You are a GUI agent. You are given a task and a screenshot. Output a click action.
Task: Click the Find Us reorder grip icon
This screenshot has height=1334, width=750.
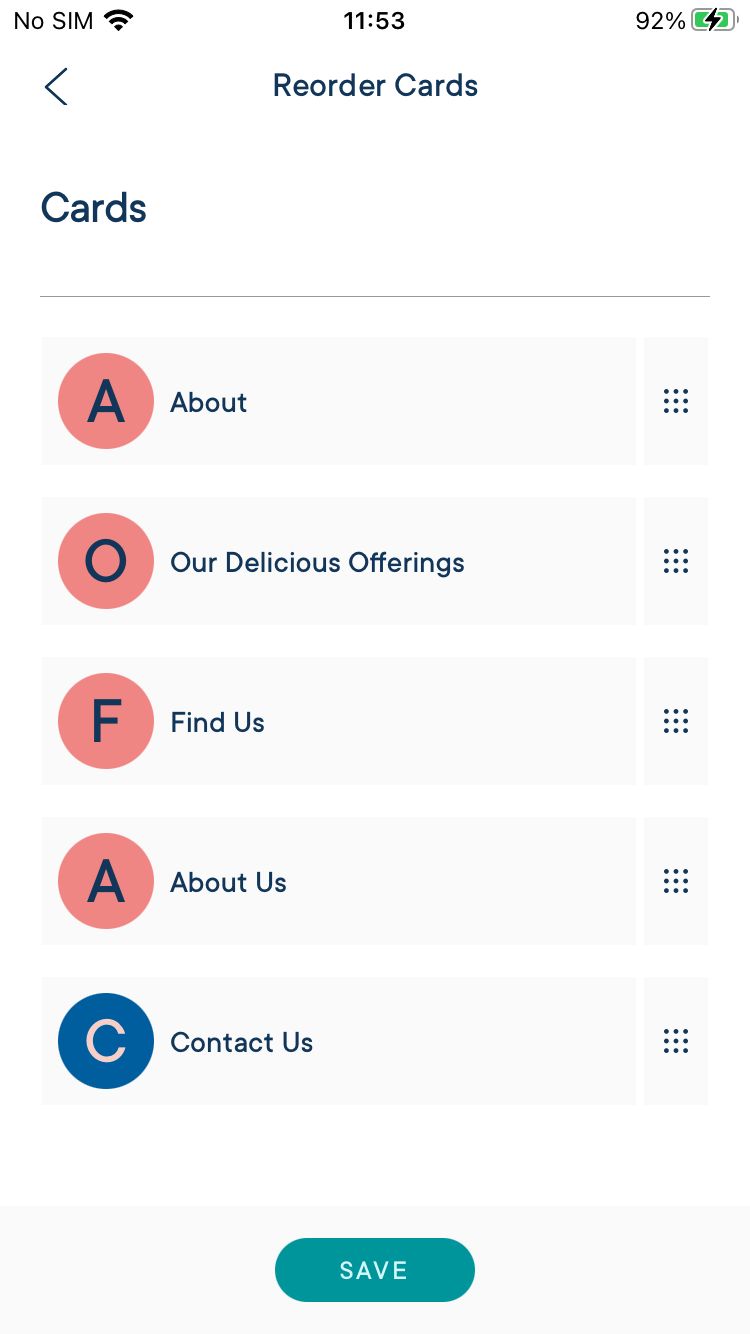click(676, 721)
